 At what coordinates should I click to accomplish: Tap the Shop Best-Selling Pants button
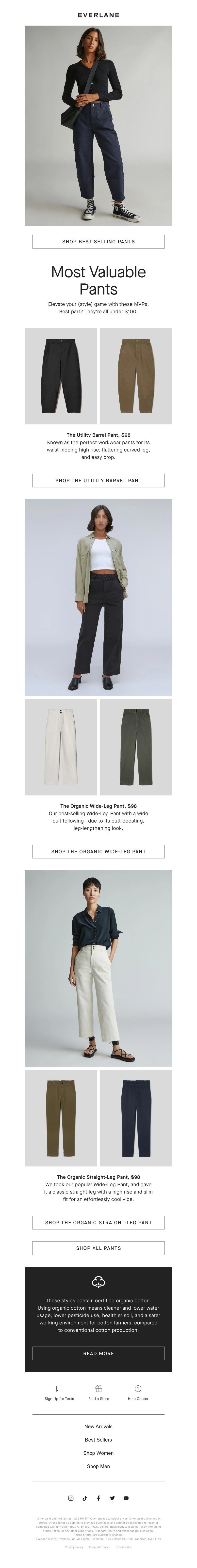98,242
